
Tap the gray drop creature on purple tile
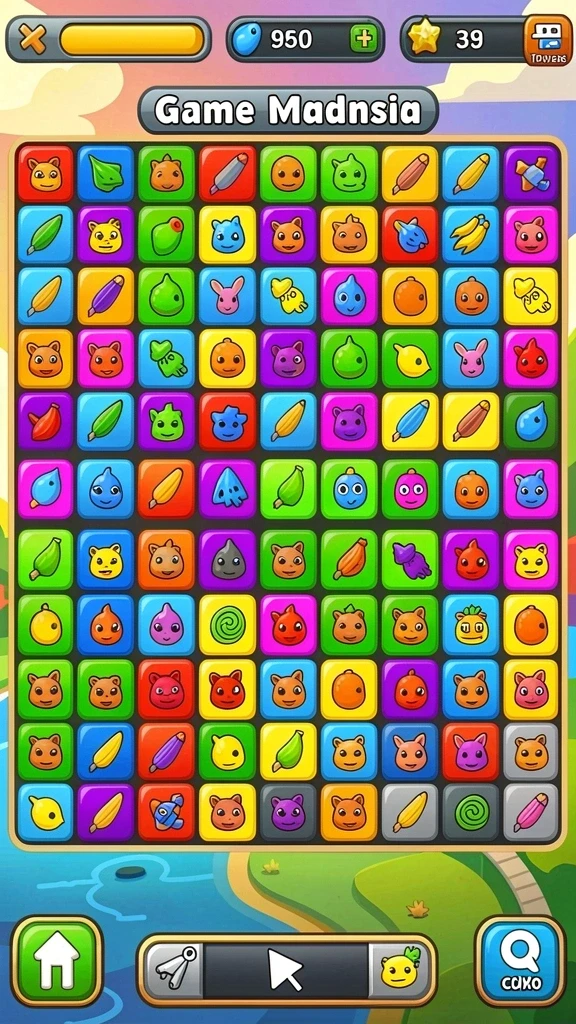(227, 560)
